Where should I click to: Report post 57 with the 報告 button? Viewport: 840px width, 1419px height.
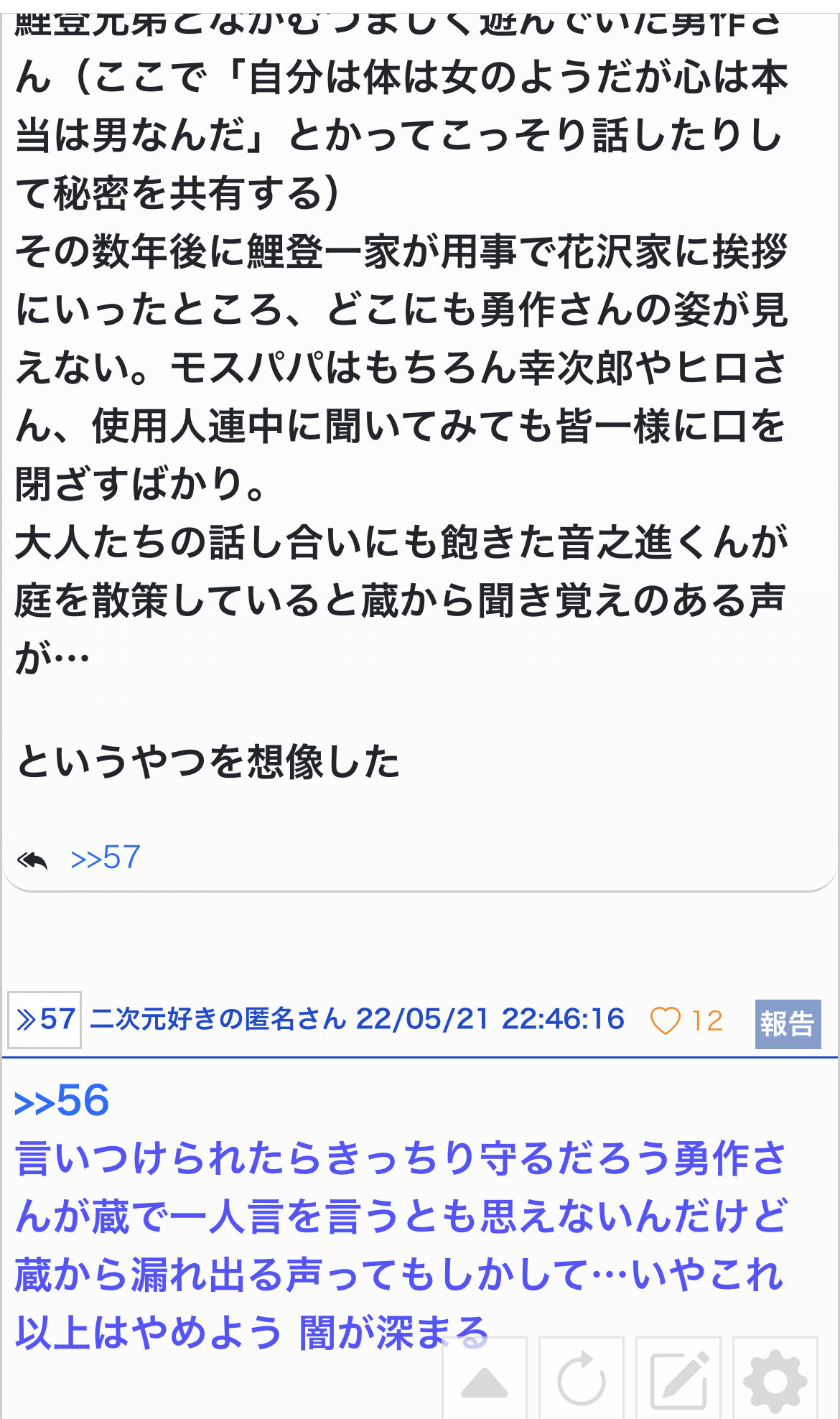click(x=788, y=1024)
